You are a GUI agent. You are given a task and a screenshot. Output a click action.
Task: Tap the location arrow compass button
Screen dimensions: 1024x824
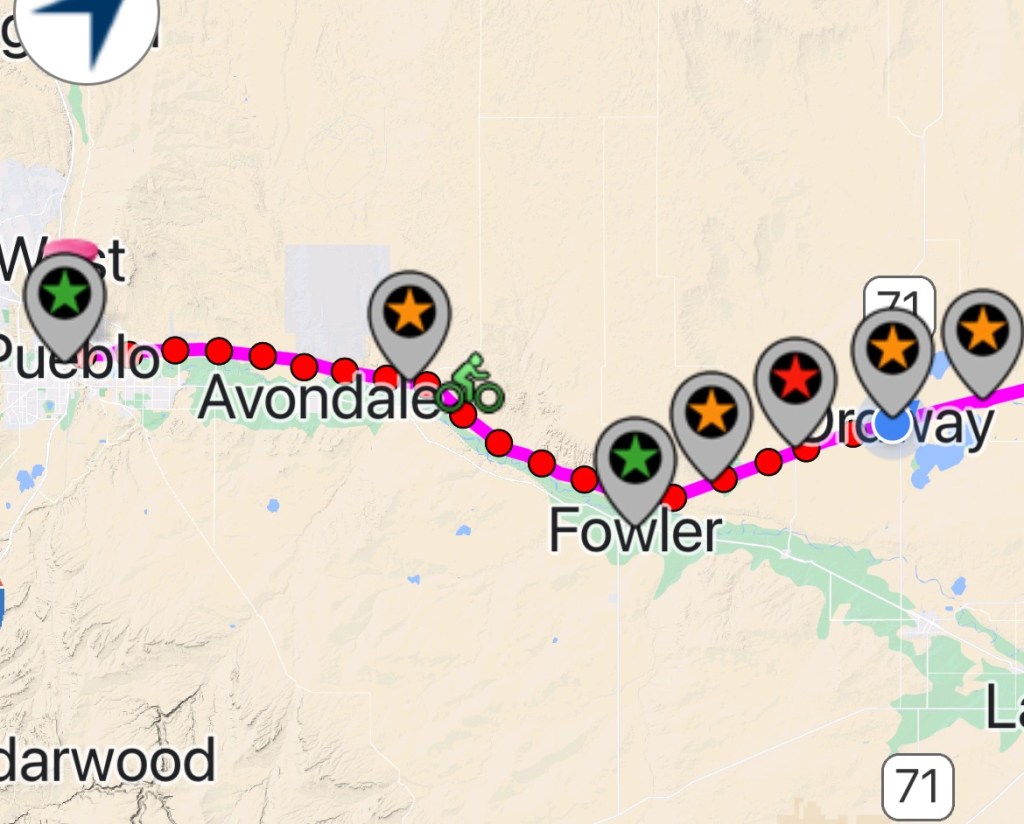[x=88, y=30]
